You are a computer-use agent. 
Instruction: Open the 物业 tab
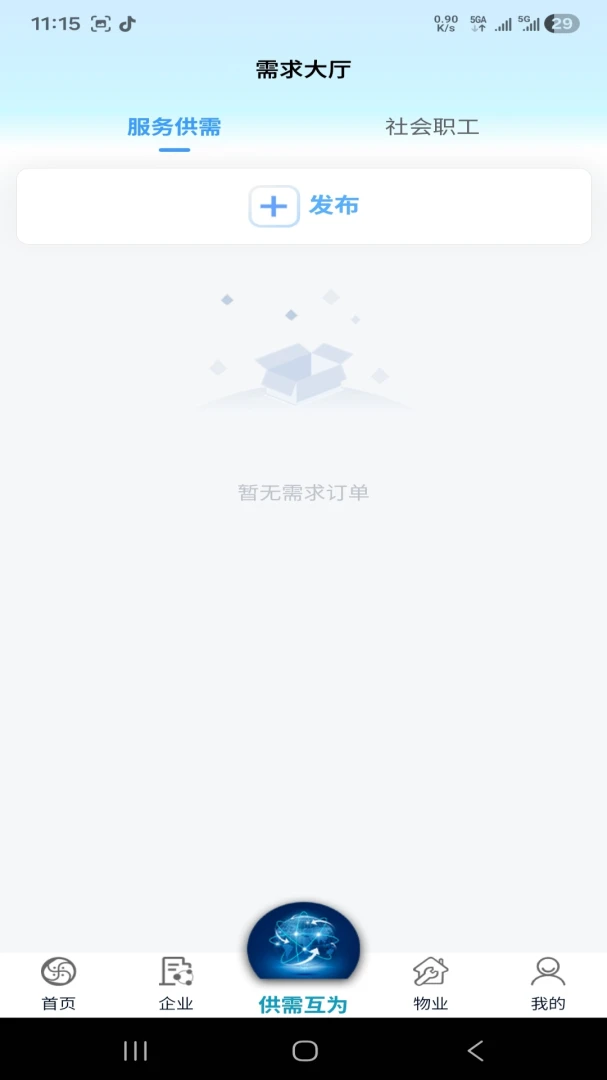tap(431, 984)
